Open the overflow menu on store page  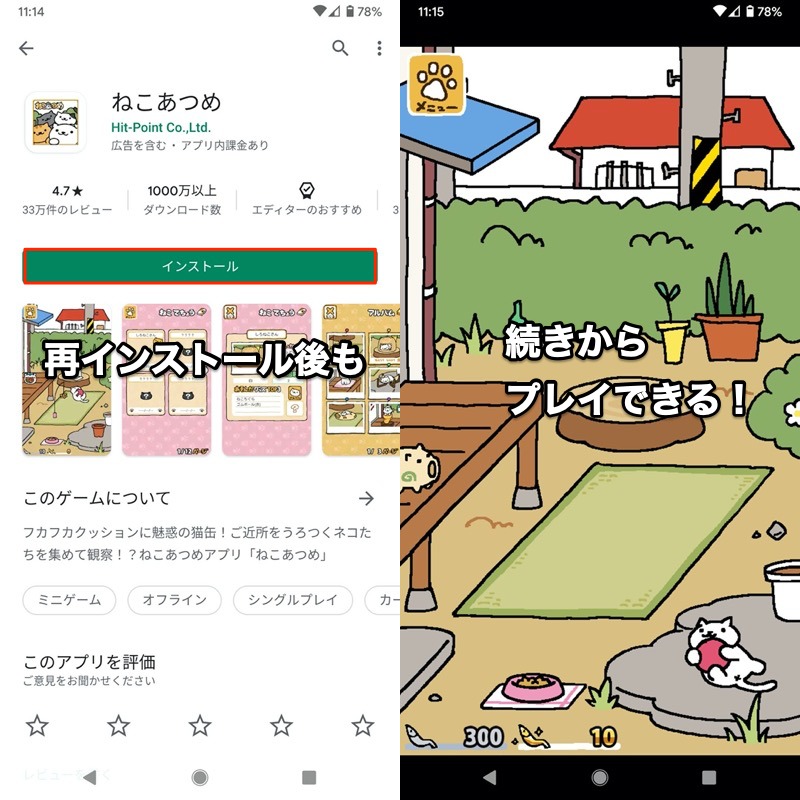point(379,48)
